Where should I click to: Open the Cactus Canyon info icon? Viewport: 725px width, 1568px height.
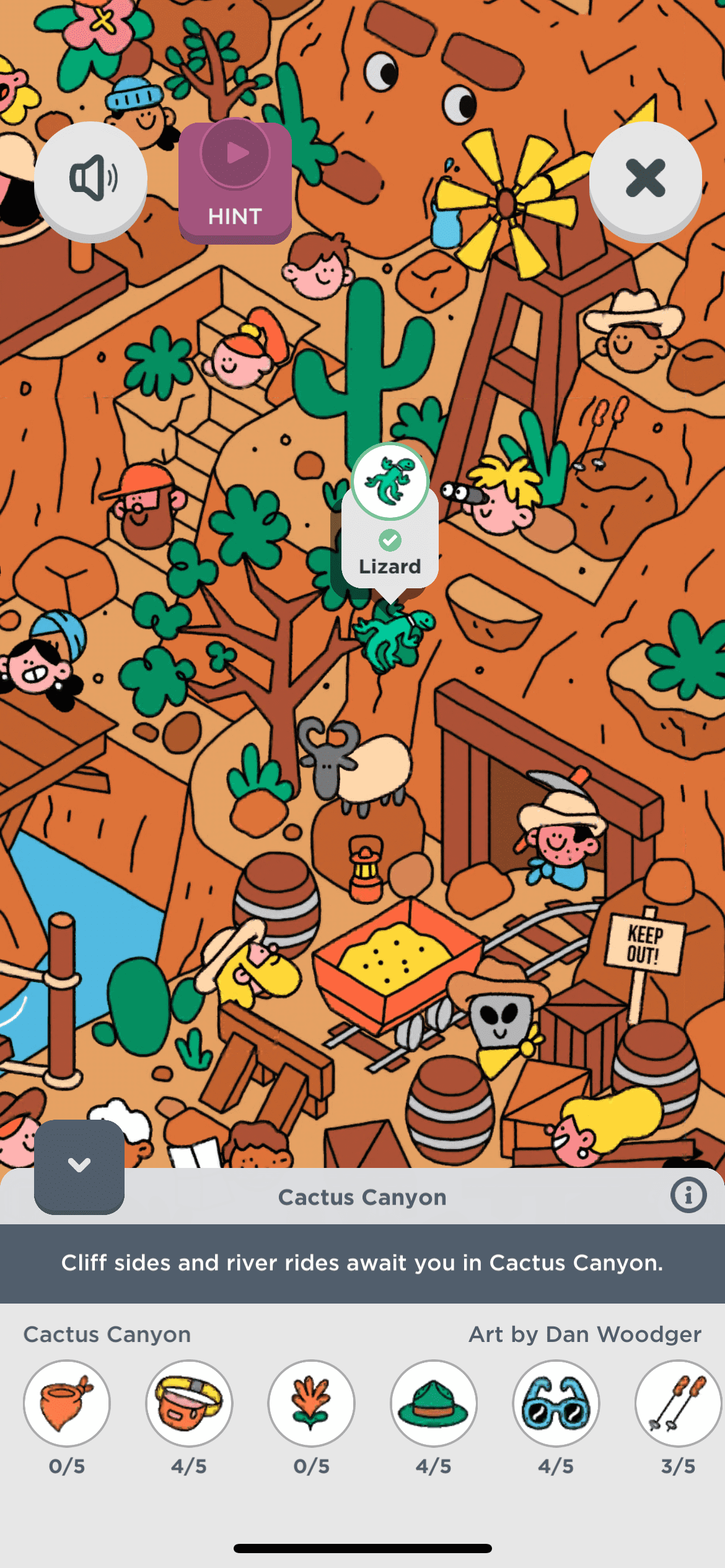pyautogui.click(x=688, y=1195)
